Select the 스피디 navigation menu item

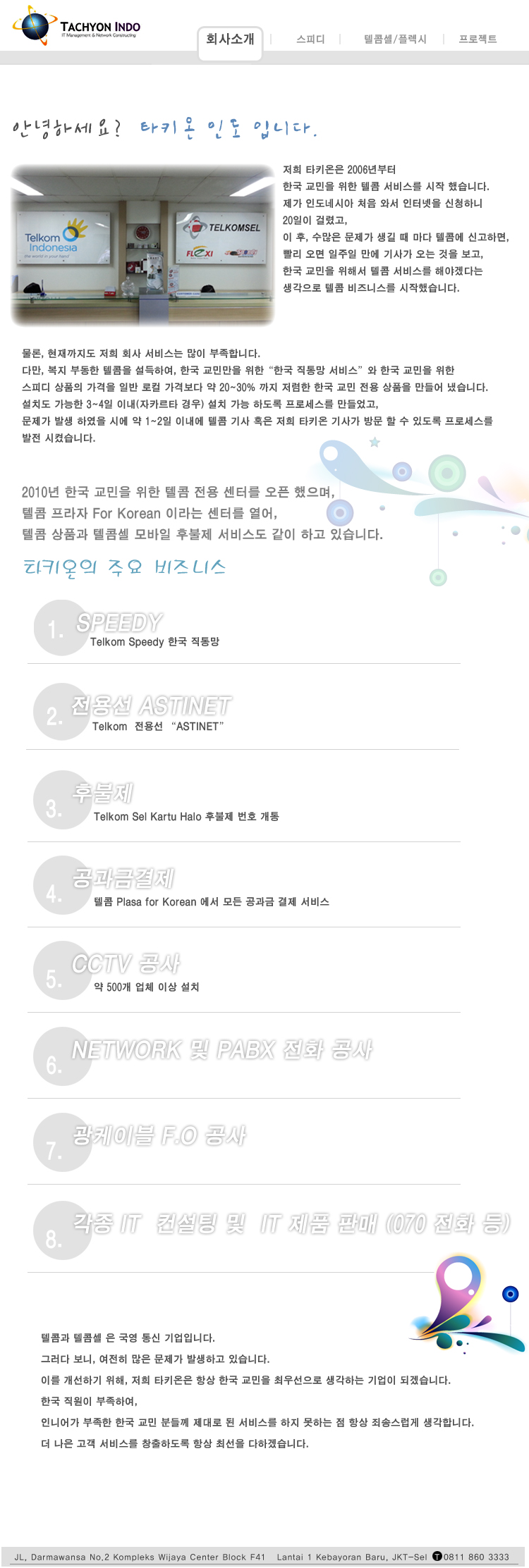310,39
